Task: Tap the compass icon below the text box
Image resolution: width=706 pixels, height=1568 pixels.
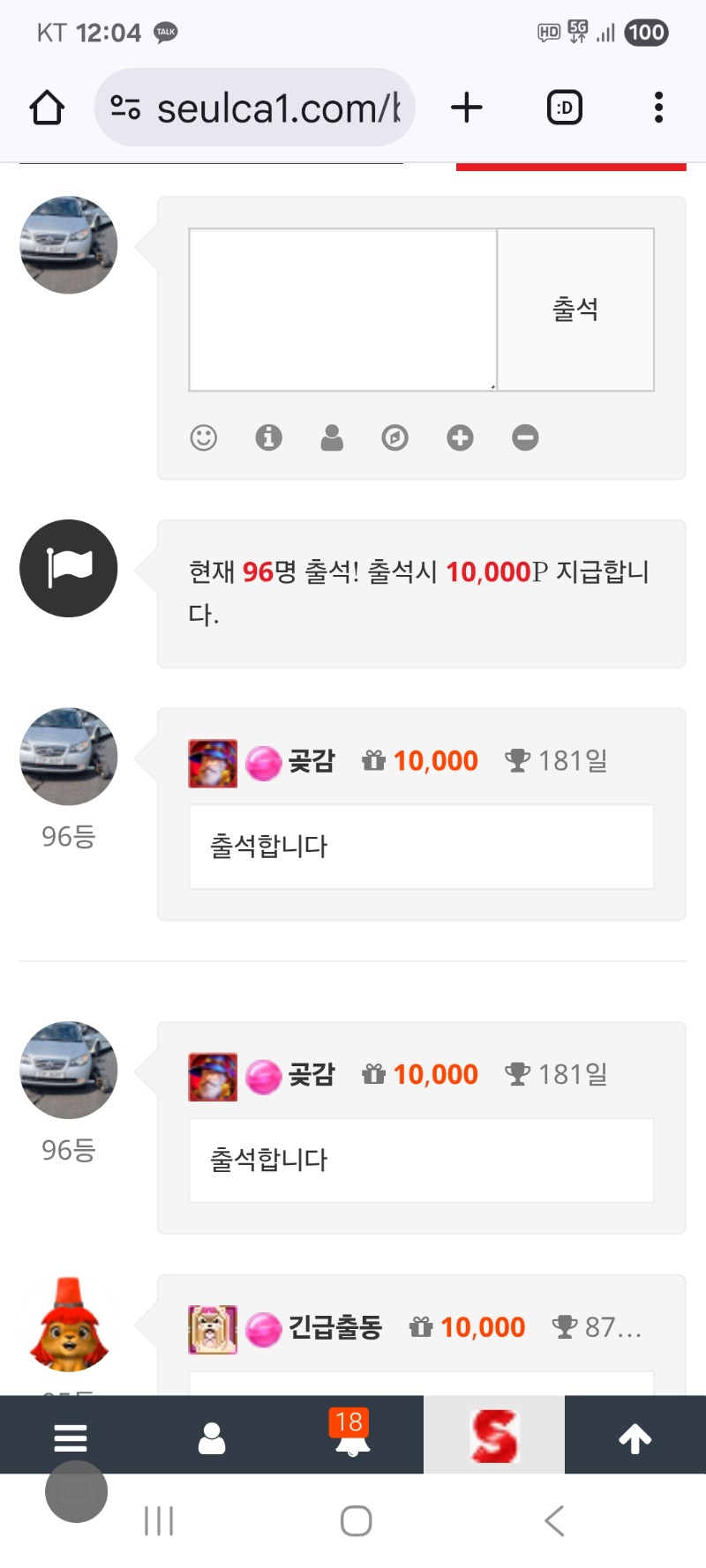Action: [x=395, y=437]
